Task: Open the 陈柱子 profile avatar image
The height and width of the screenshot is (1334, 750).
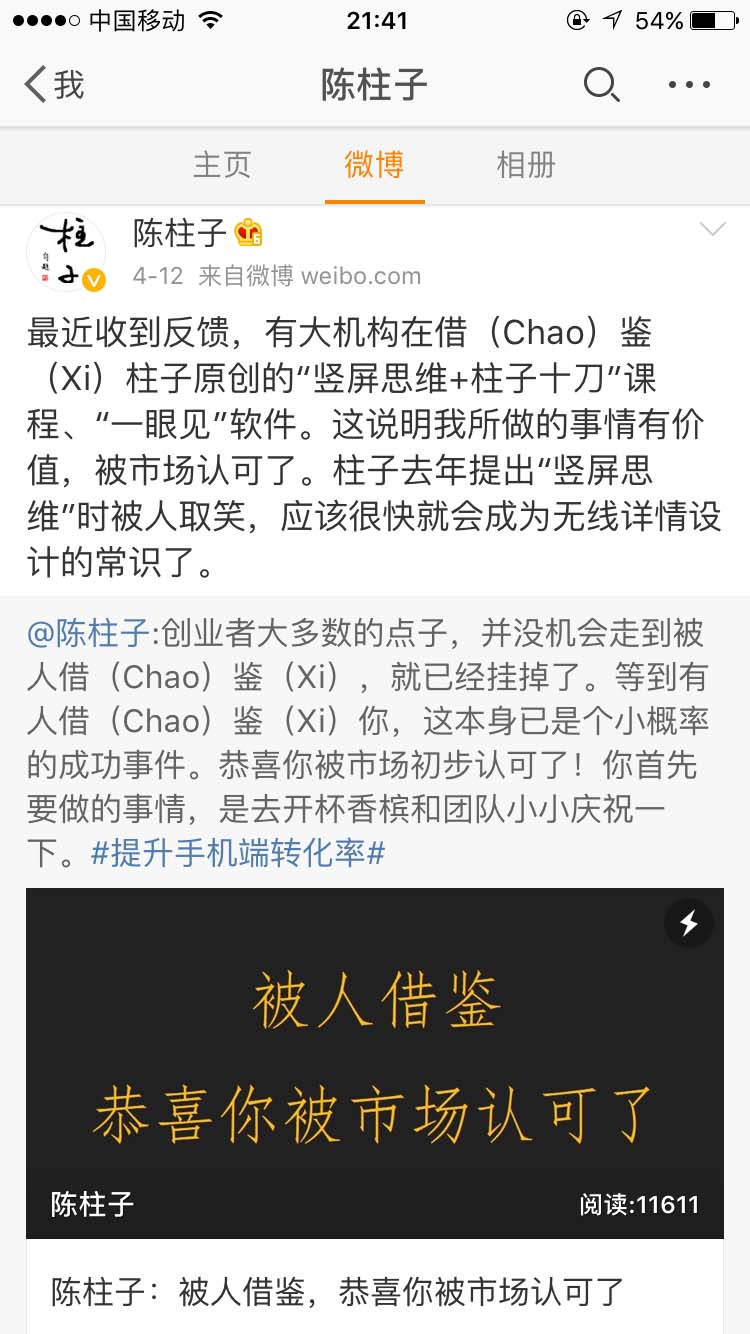Action: 65,252
